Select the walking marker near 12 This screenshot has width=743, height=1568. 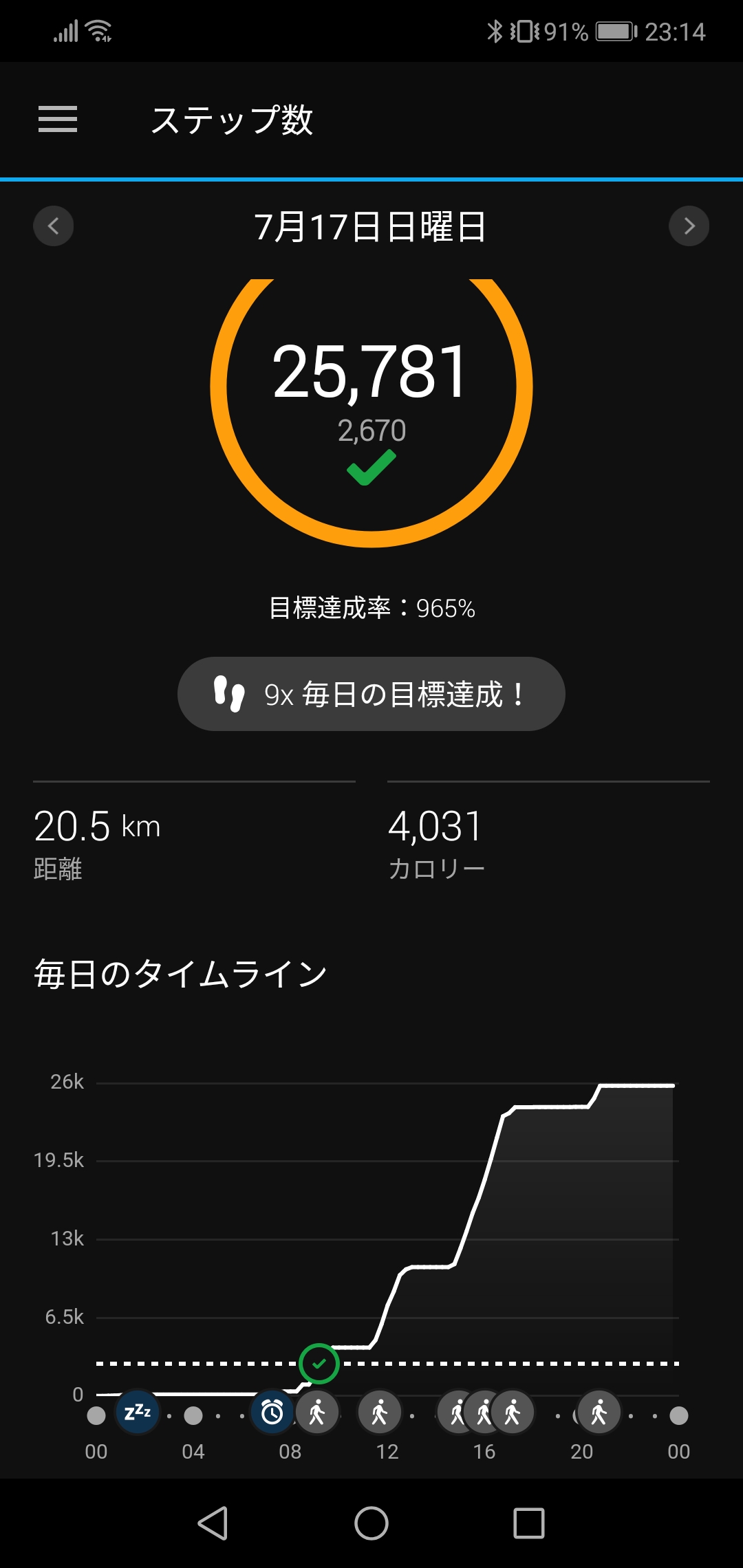click(x=380, y=1412)
